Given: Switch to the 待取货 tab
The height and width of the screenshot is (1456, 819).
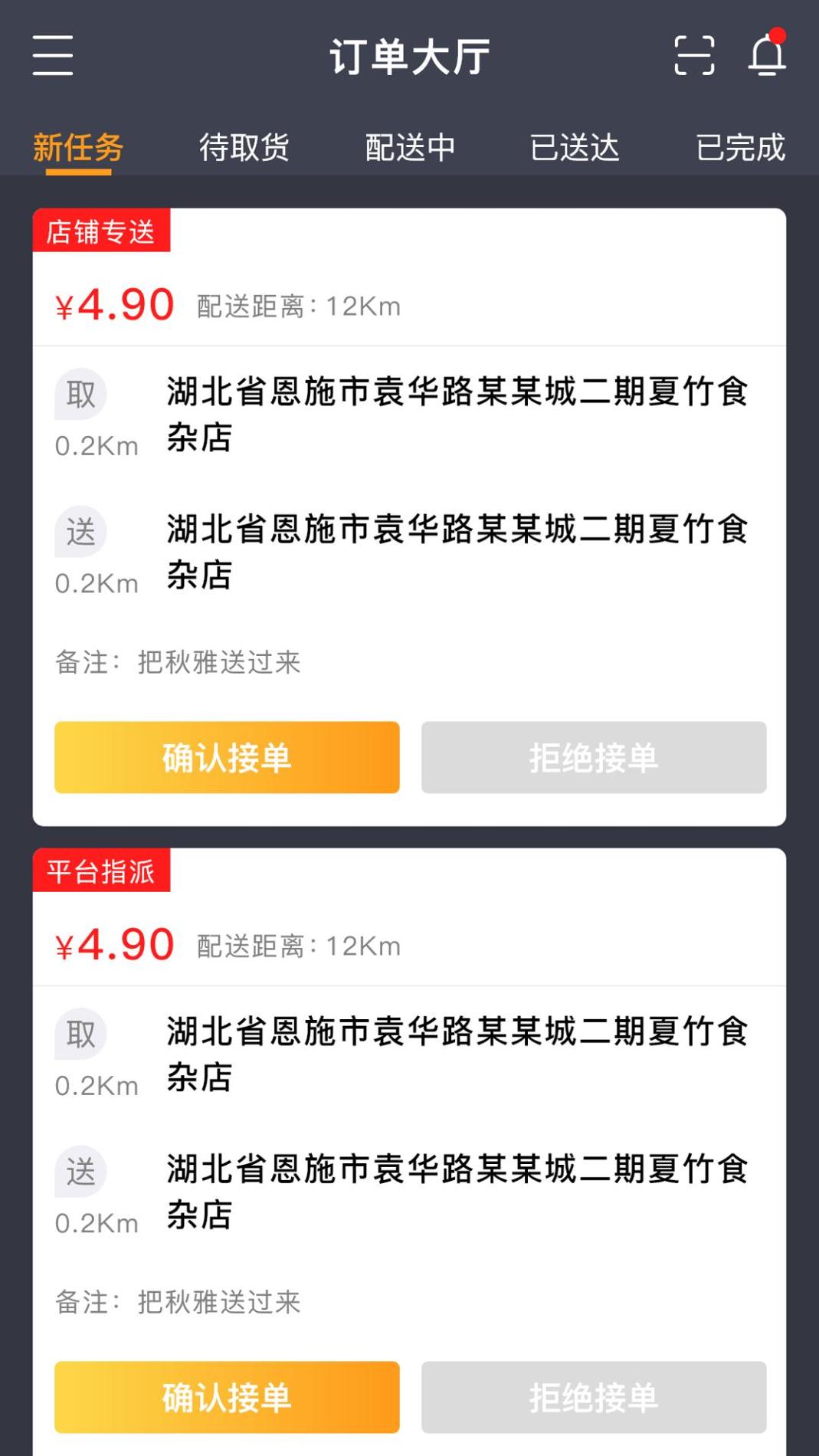Looking at the screenshot, I should click(x=244, y=147).
